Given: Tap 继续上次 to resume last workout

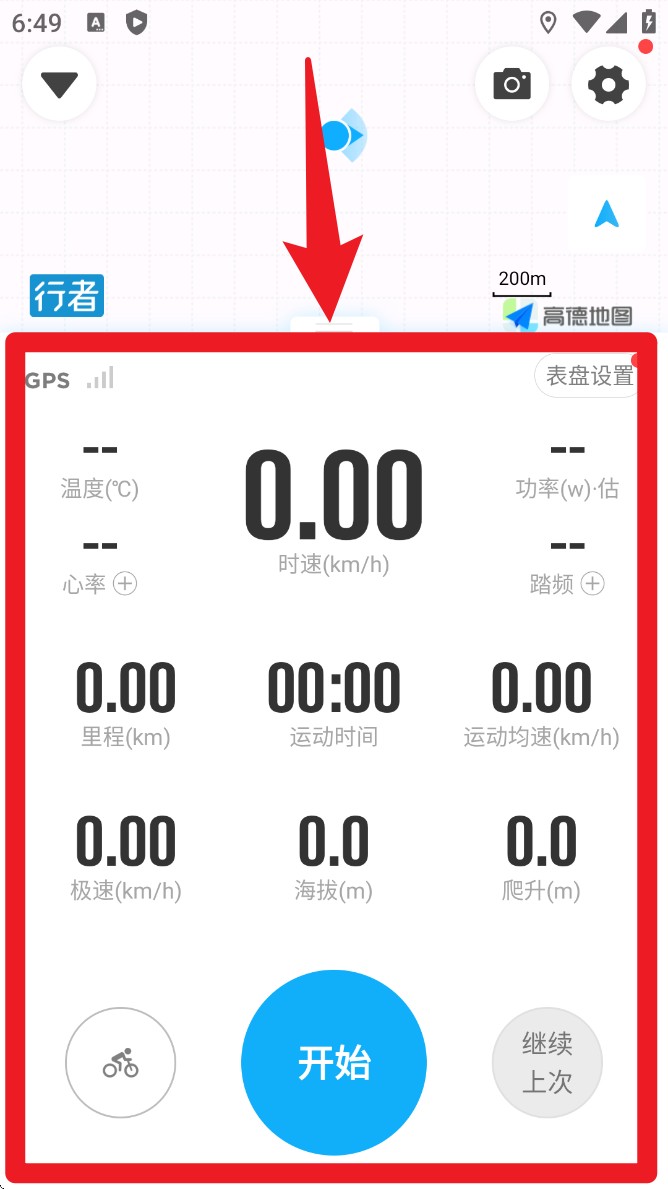Looking at the screenshot, I should pyautogui.click(x=547, y=1062).
